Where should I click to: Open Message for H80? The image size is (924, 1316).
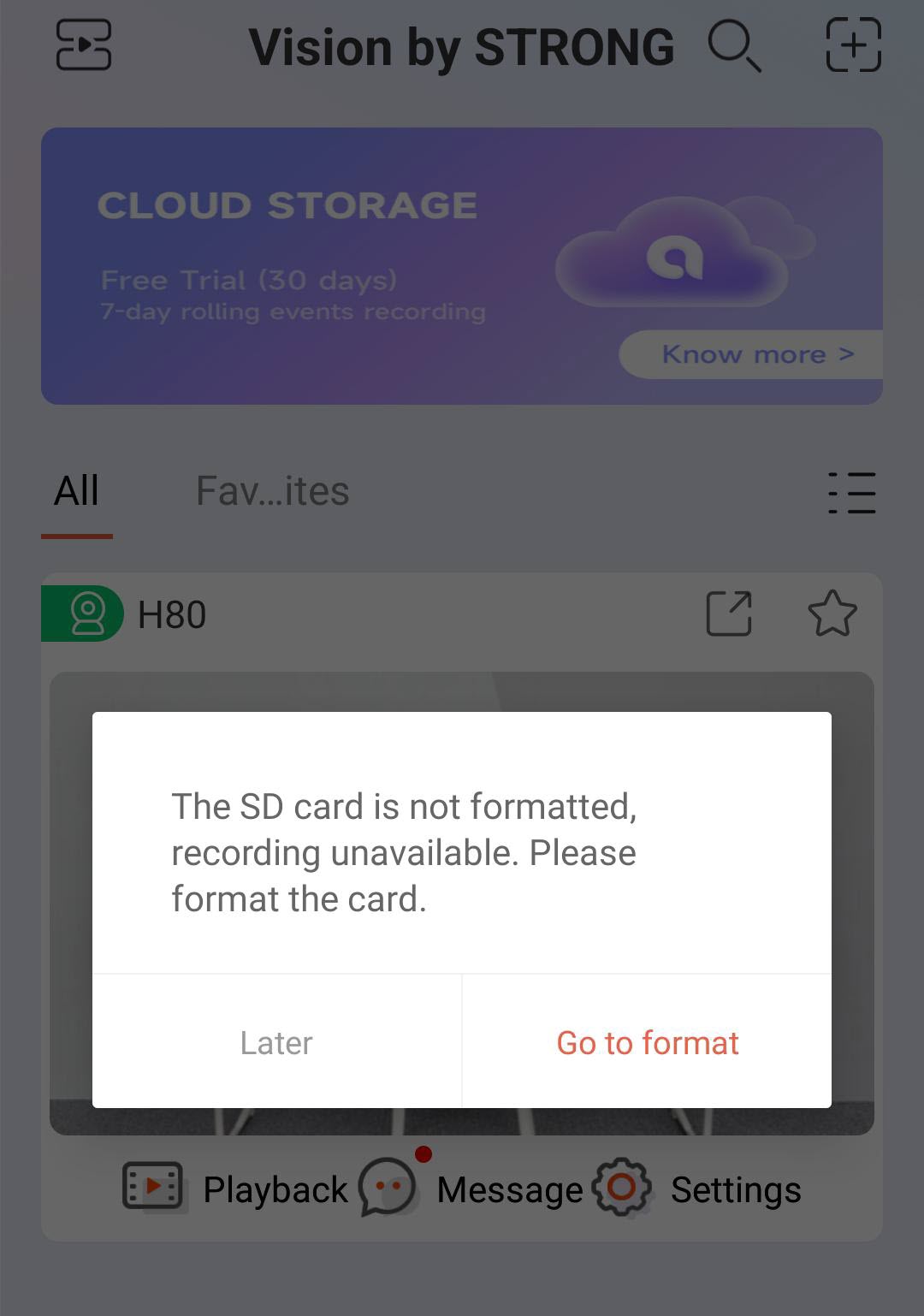(471, 1189)
